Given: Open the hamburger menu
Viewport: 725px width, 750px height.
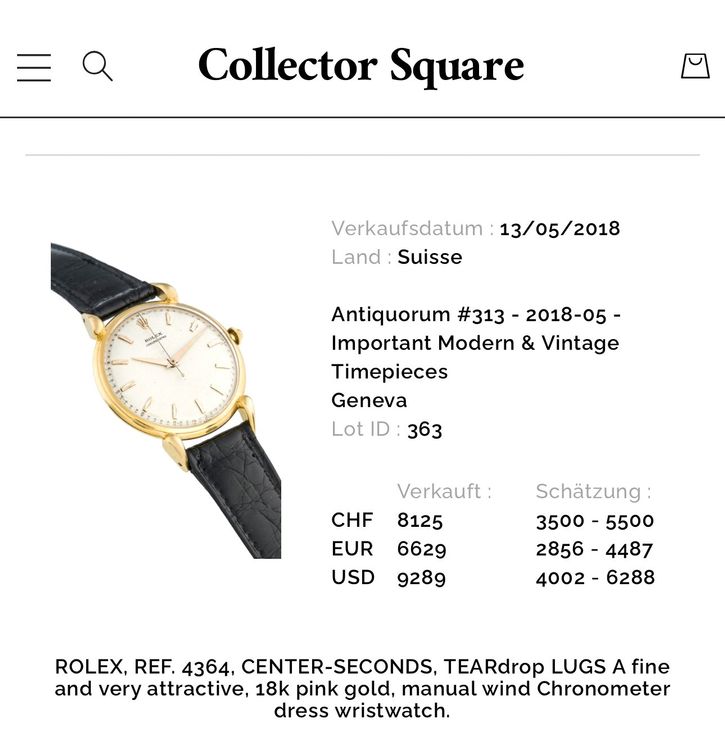Looking at the screenshot, I should (34, 67).
